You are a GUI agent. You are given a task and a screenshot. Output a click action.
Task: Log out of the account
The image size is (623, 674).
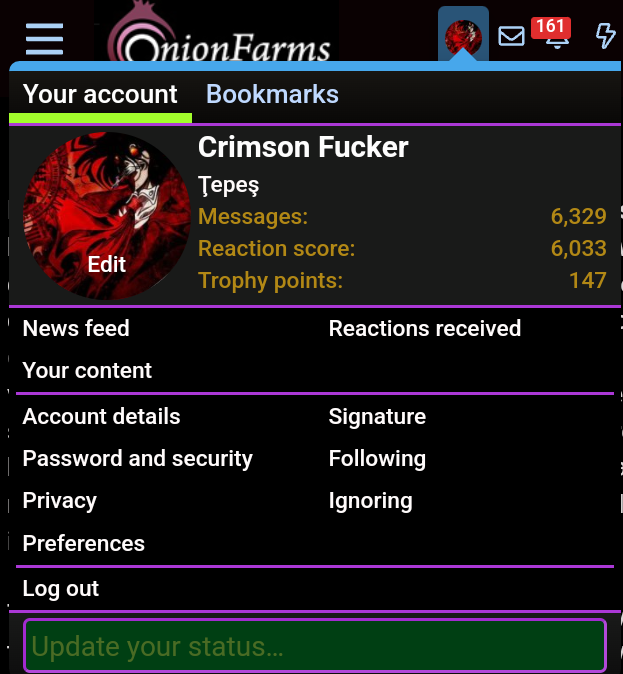[x=61, y=589]
